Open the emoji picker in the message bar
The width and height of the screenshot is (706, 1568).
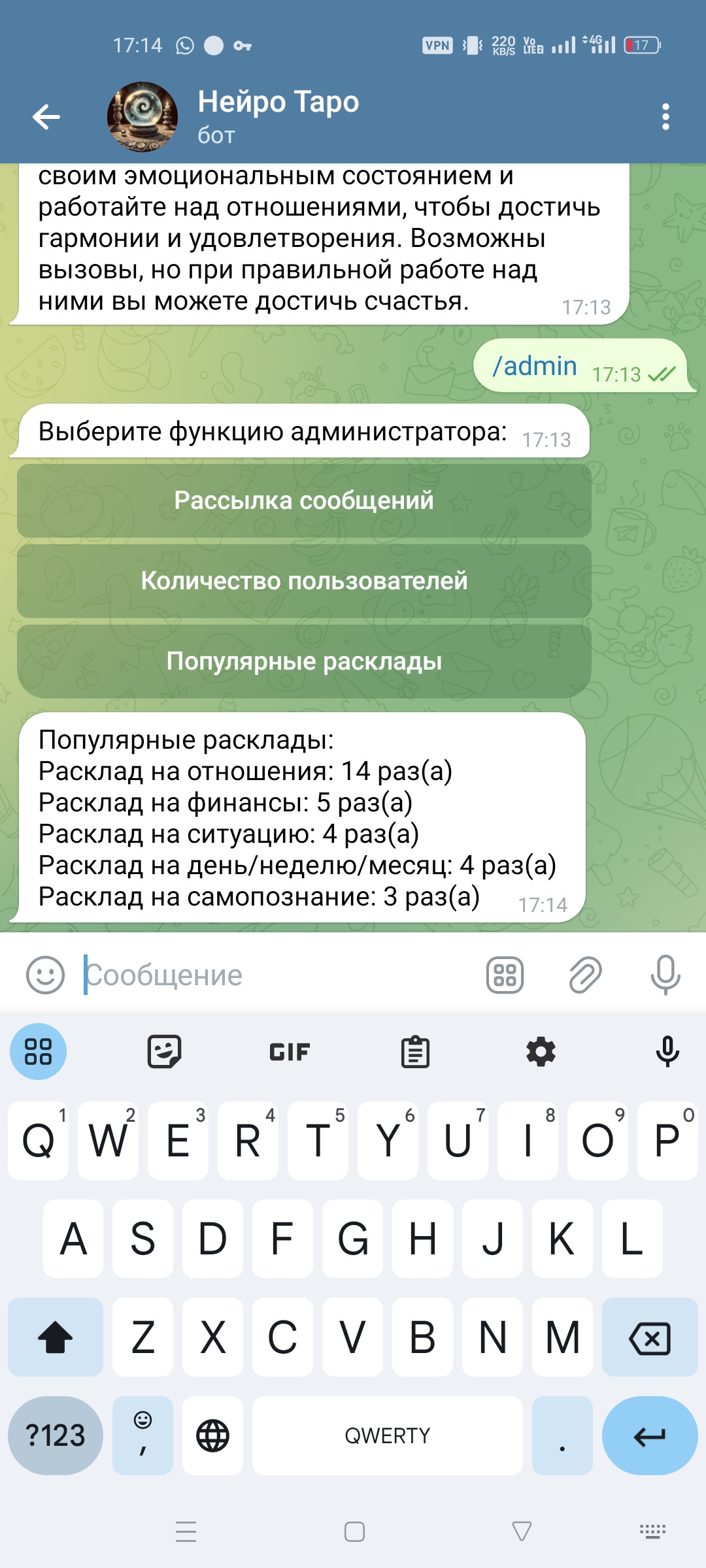[x=45, y=975]
